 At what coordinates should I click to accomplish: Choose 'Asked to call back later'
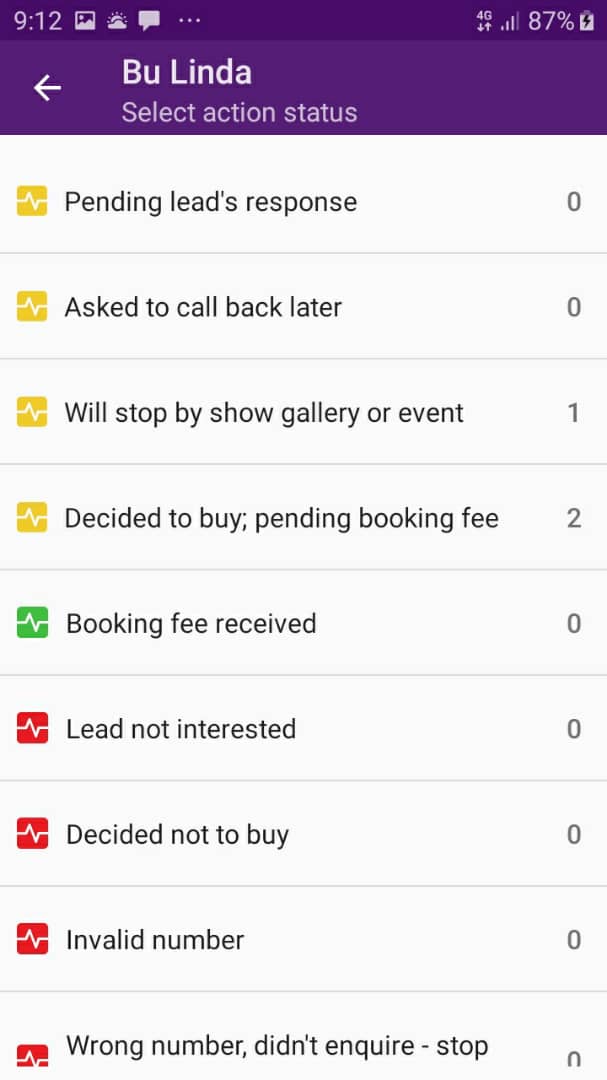(x=203, y=307)
